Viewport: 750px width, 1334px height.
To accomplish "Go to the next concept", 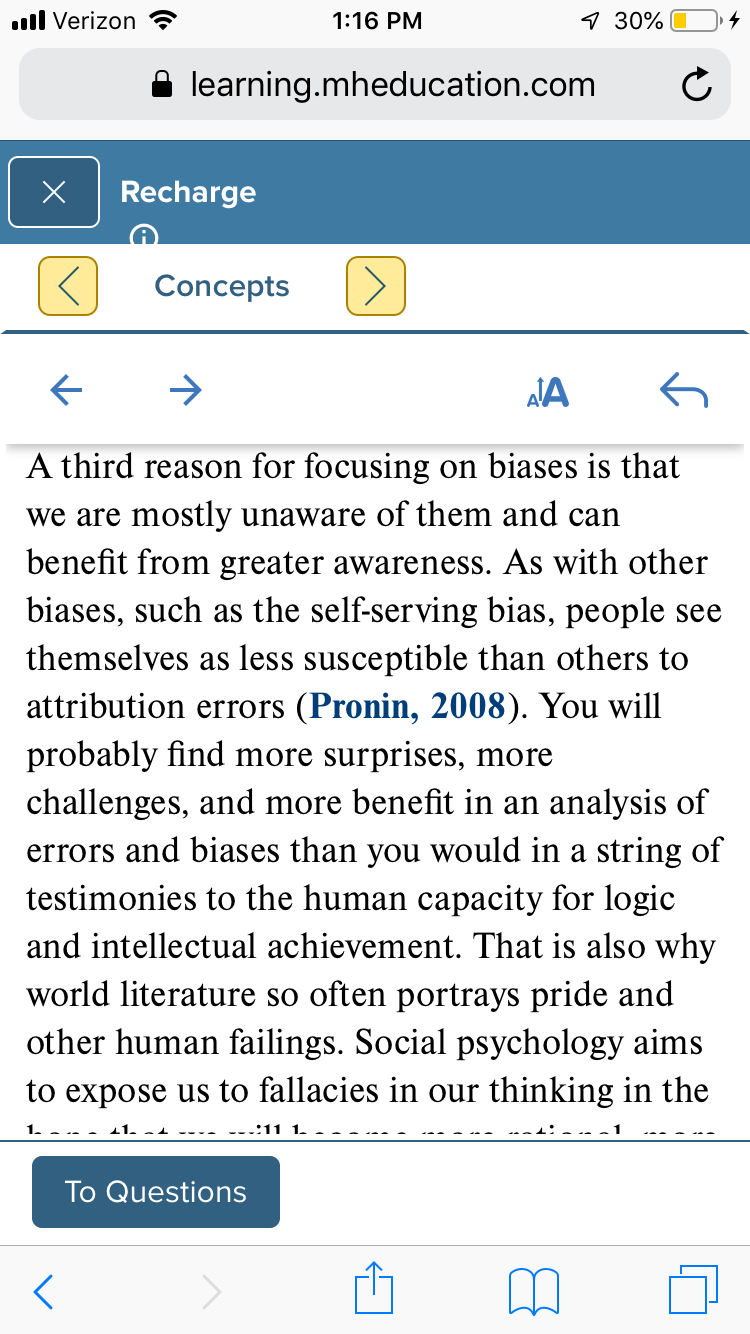I will coord(376,286).
